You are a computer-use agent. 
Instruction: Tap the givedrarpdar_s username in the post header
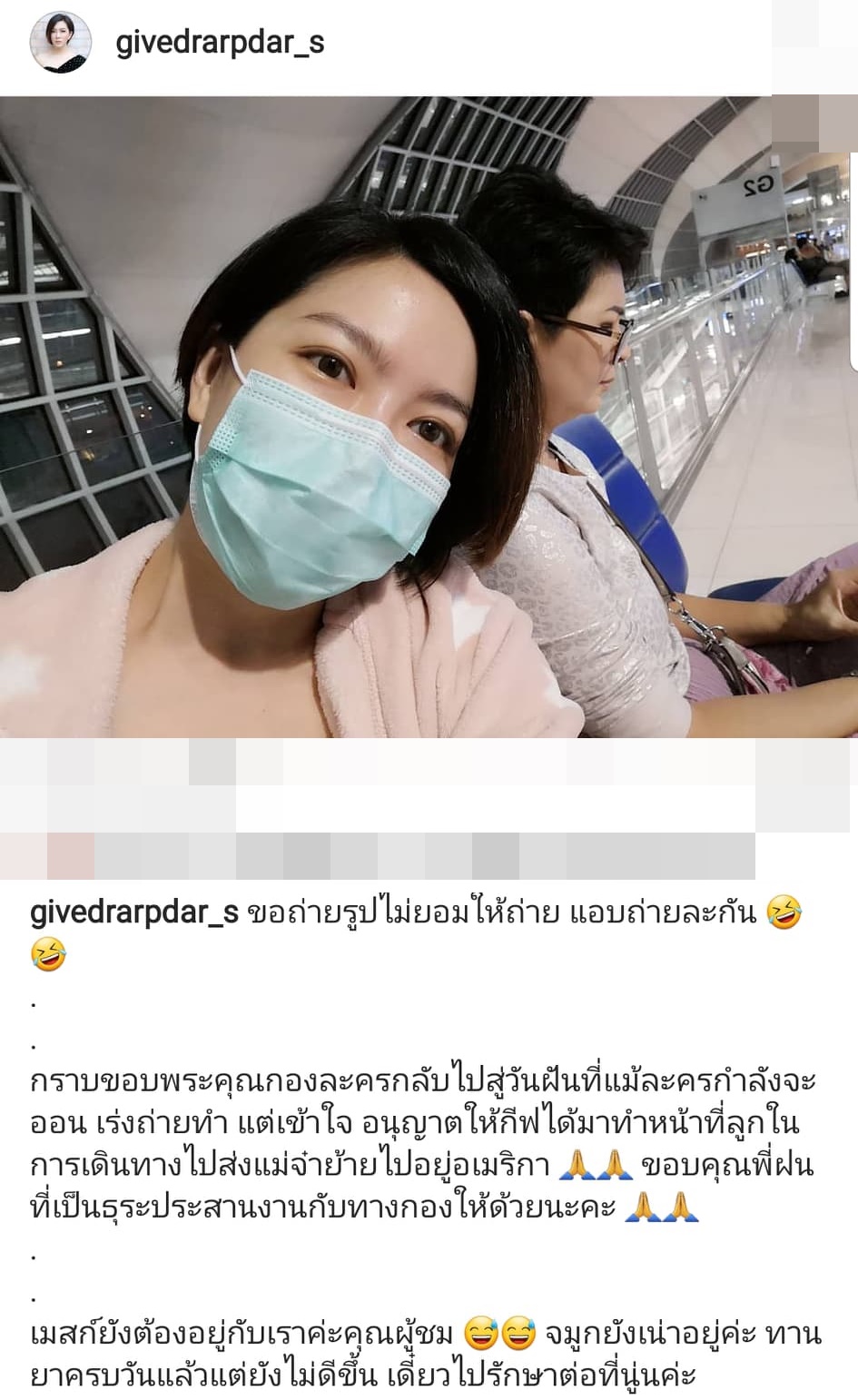220,43
